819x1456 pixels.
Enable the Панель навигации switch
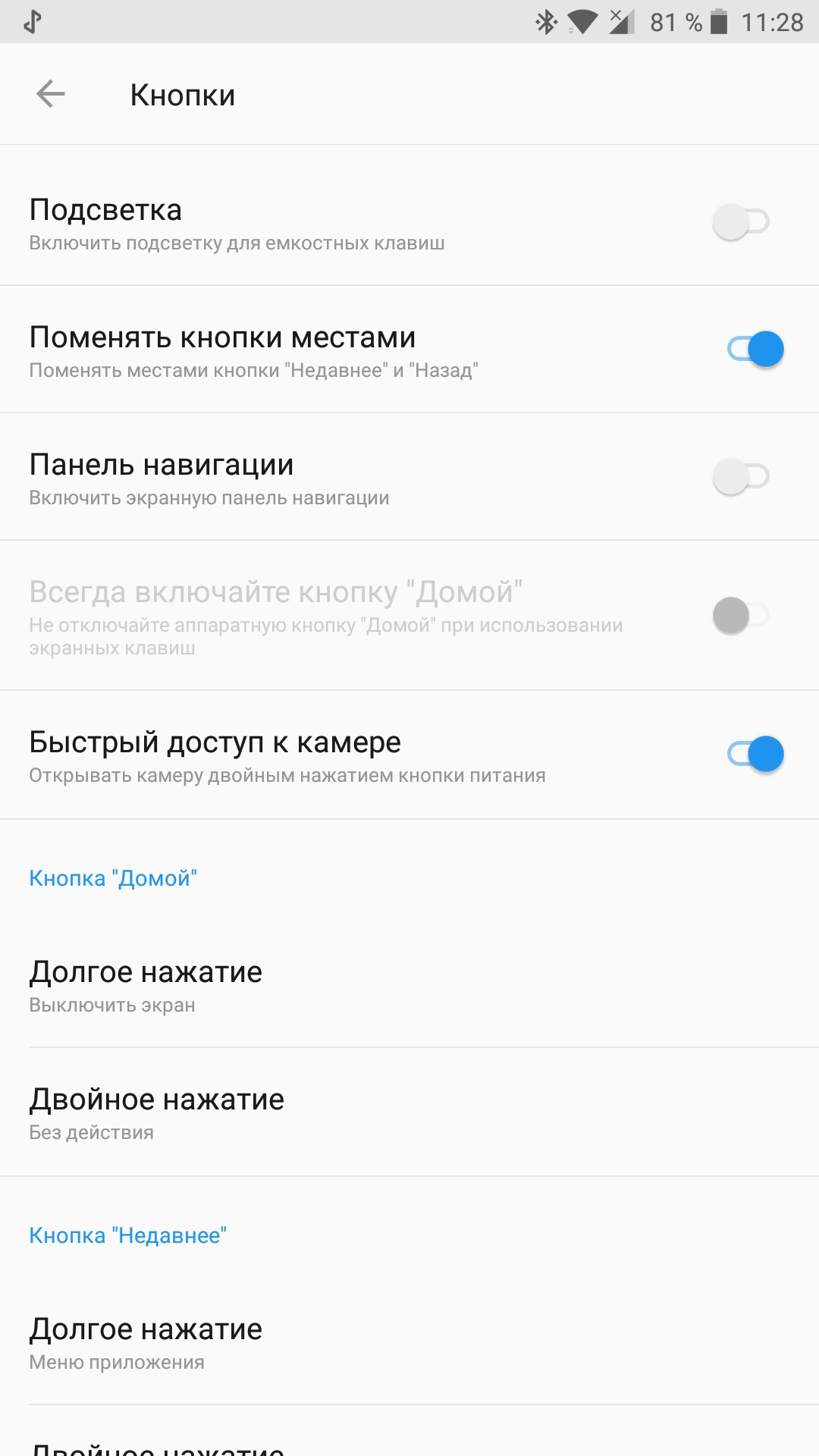point(741,476)
